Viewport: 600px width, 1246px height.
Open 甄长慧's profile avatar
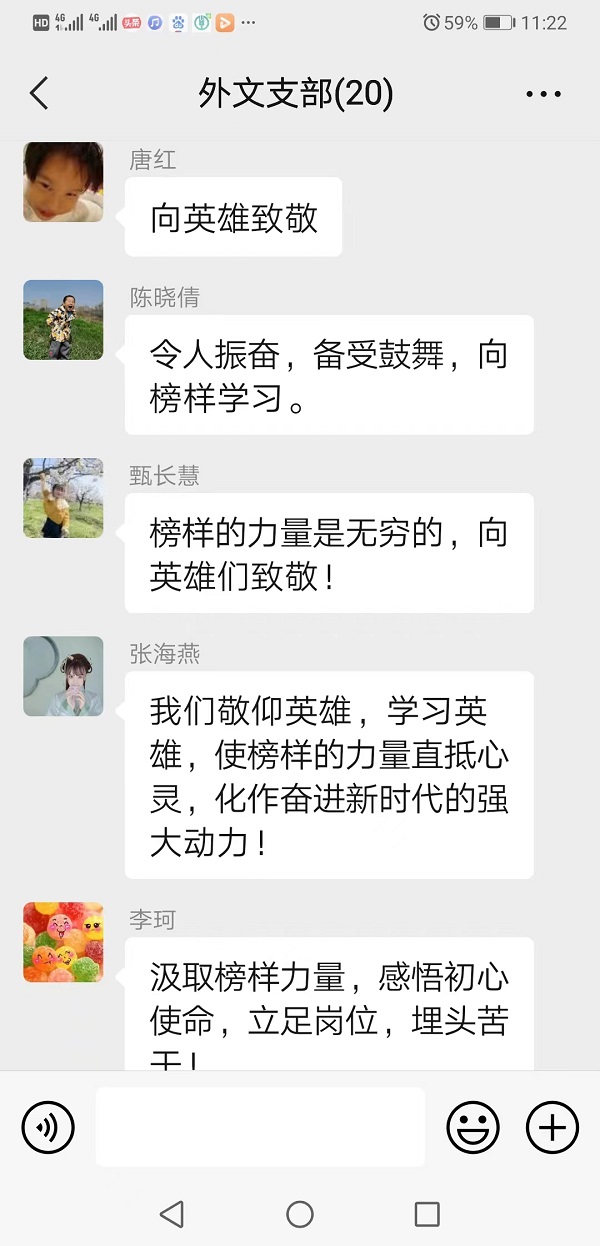[x=63, y=498]
